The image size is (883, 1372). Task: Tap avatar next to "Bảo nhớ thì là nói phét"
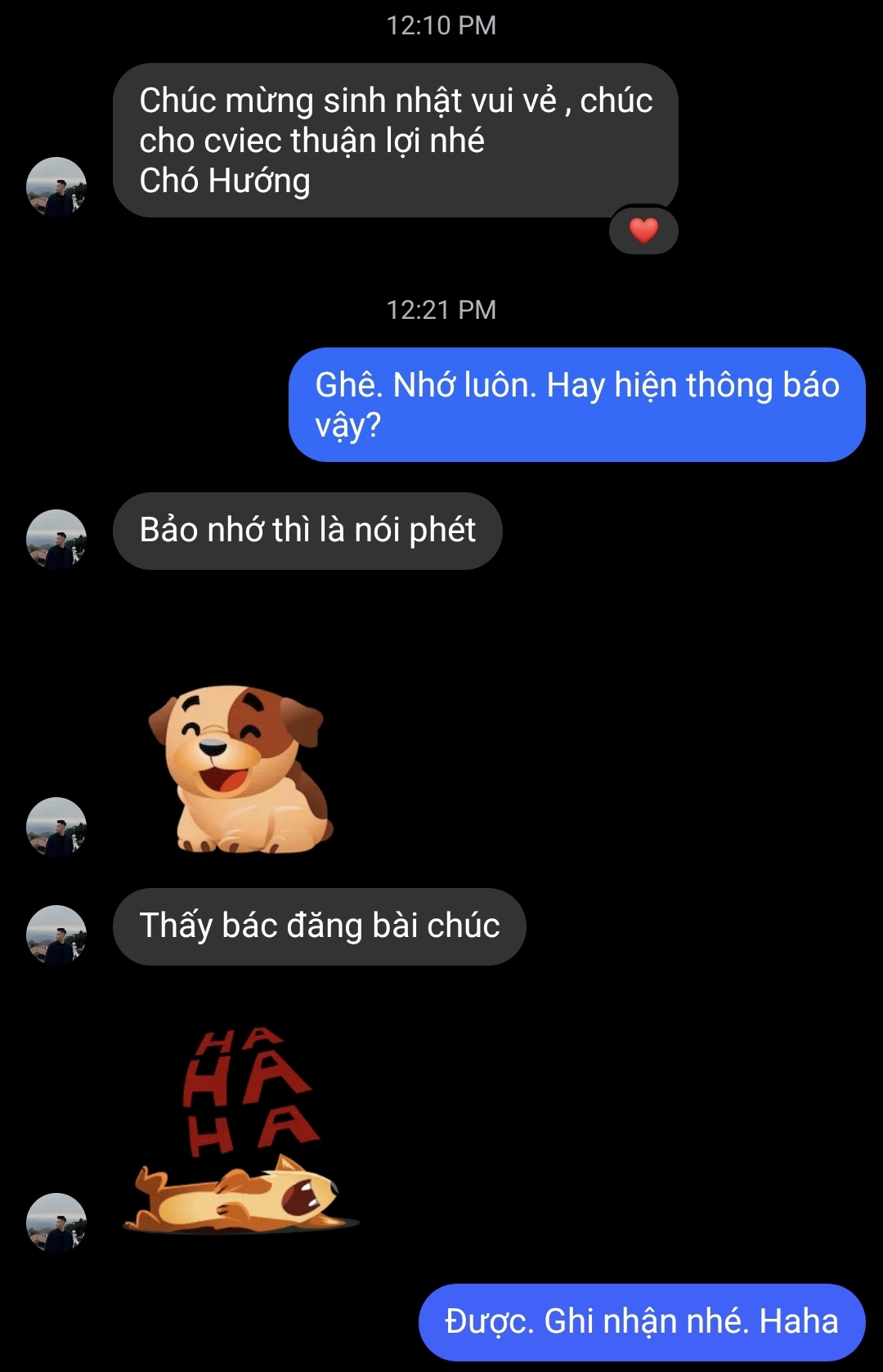pos(56,539)
